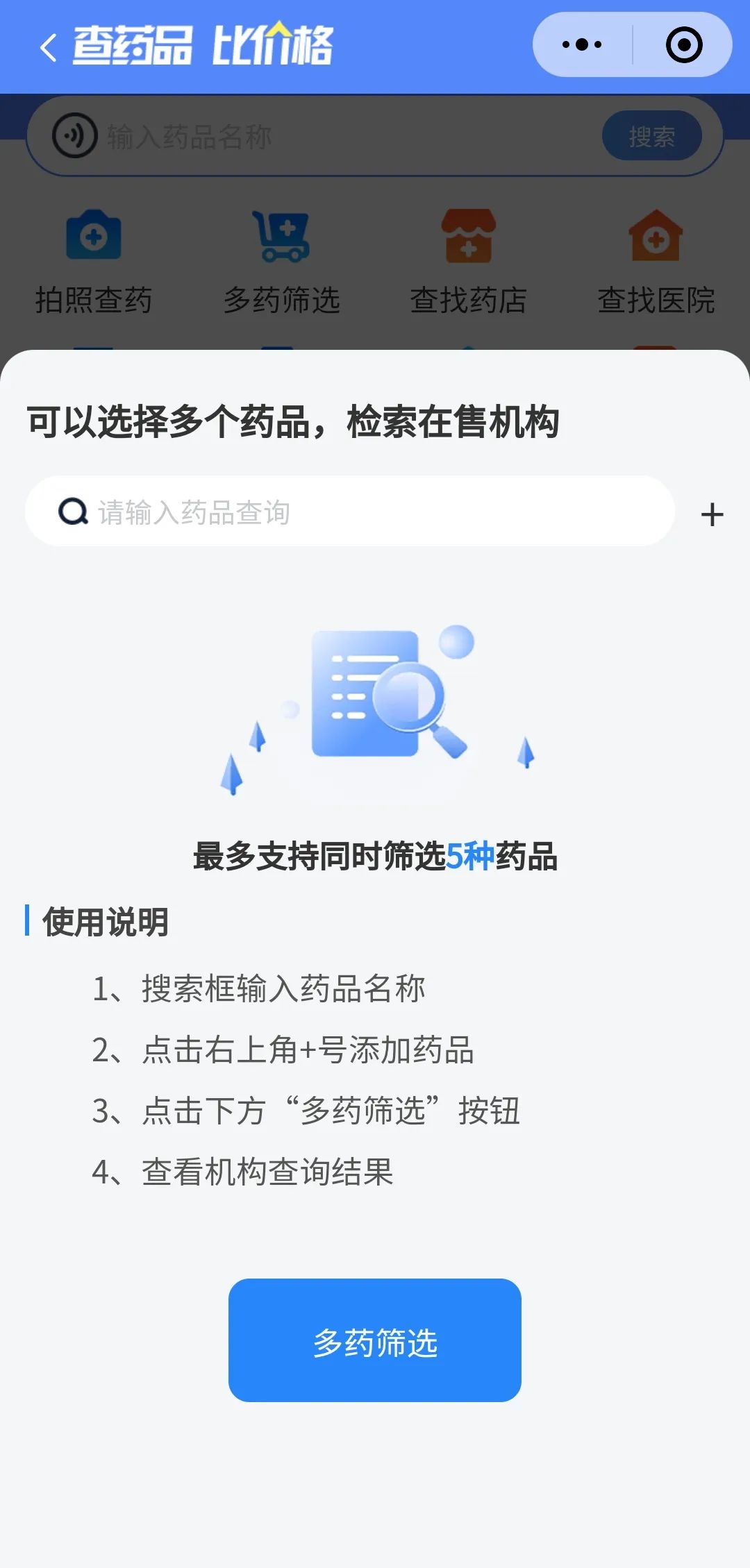The height and width of the screenshot is (1568, 750).
Task: Tap the 请输入药品查询 search field
Action: (350, 512)
